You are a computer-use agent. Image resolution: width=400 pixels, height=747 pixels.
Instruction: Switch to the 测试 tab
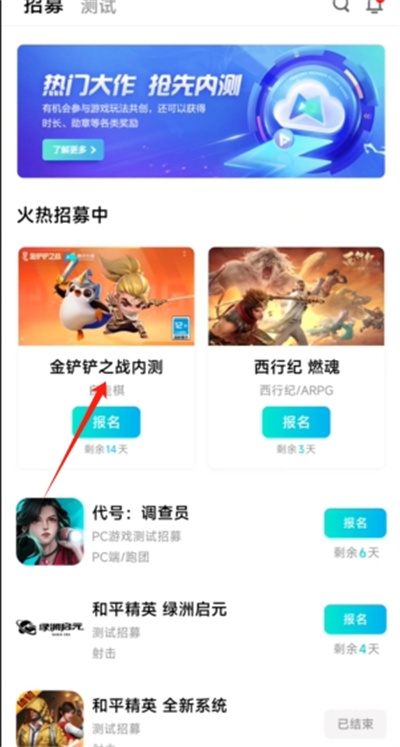click(98, 7)
